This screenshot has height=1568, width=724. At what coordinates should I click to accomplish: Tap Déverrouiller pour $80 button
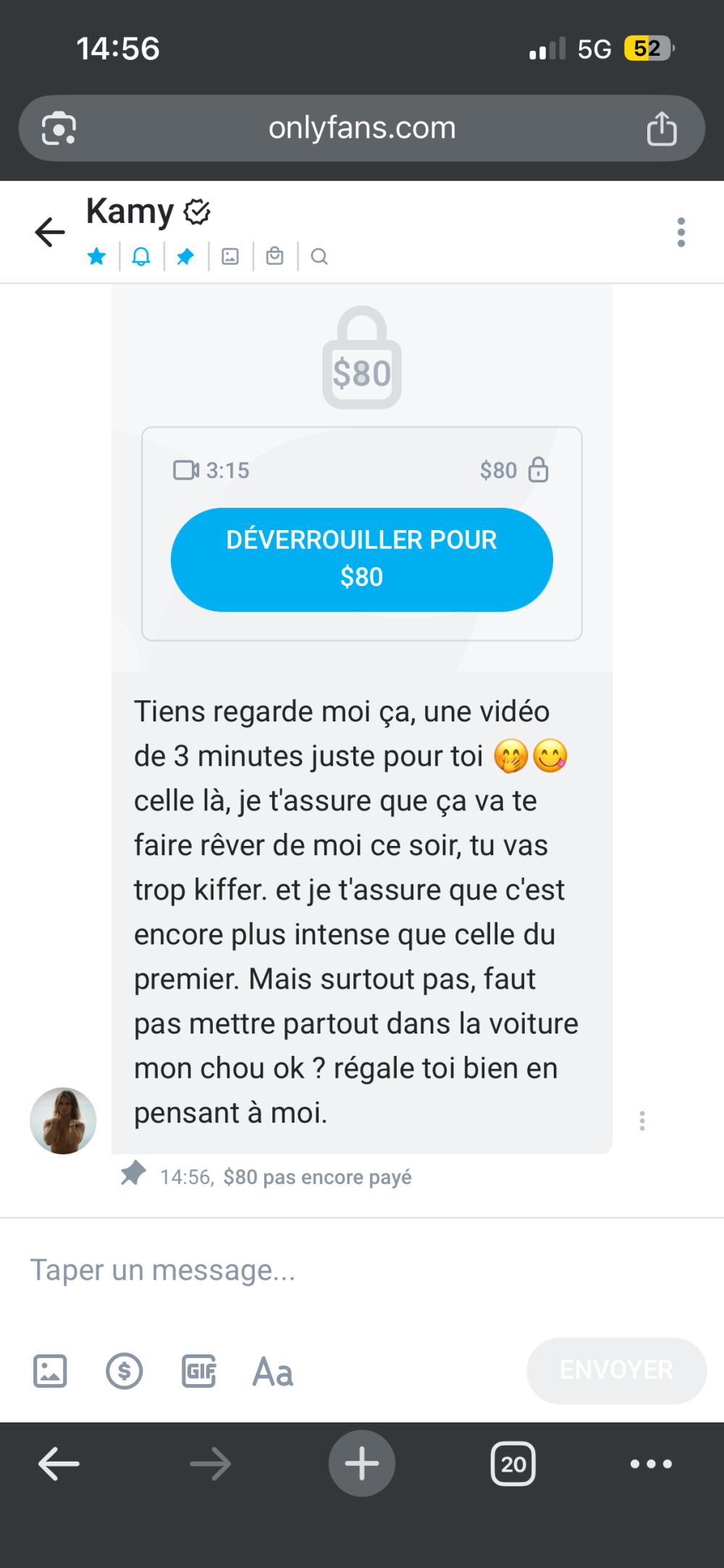[362, 559]
